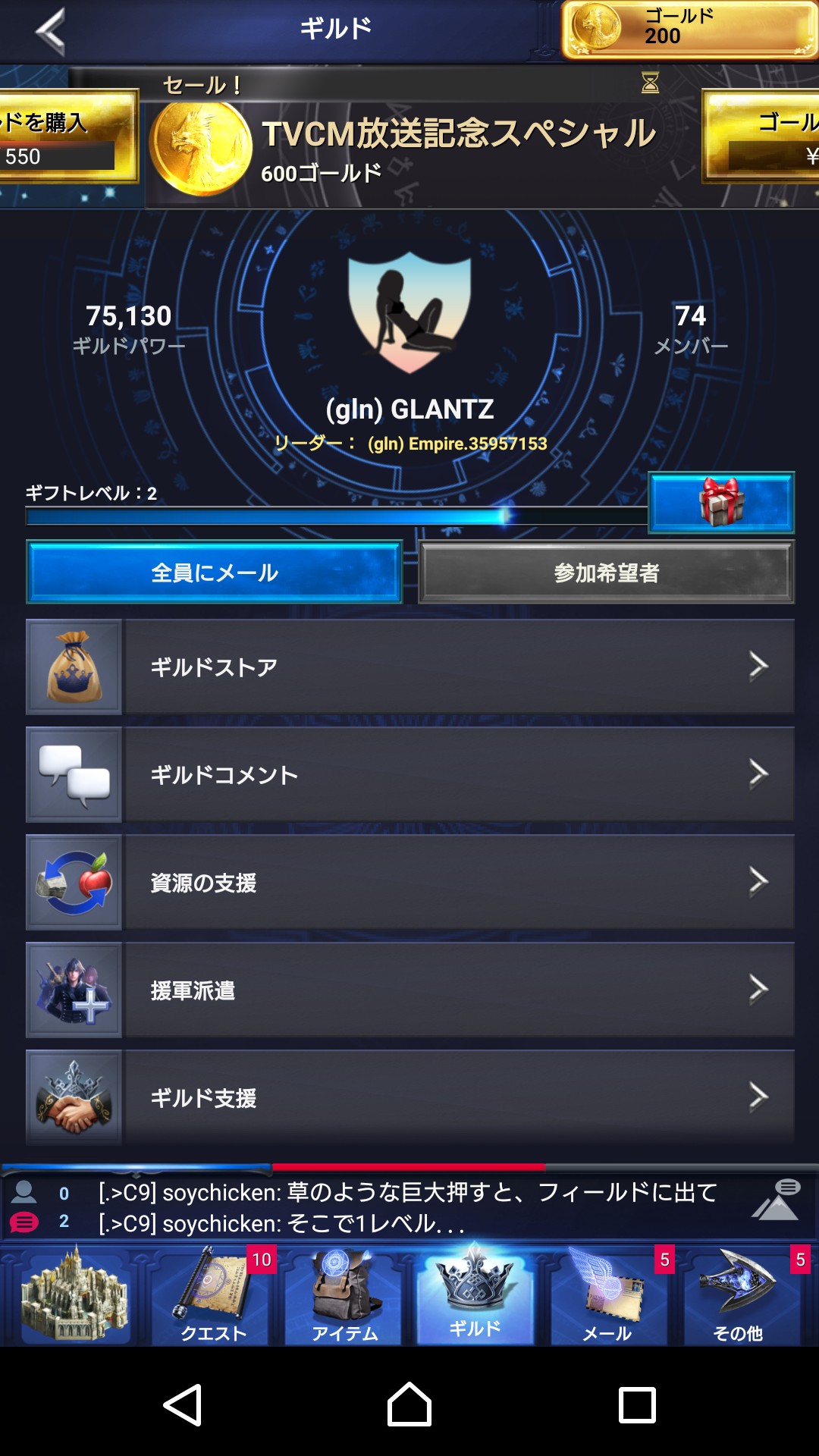This screenshot has width=819, height=1456.
Task: Open the guild gift box button
Action: [720, 502]
